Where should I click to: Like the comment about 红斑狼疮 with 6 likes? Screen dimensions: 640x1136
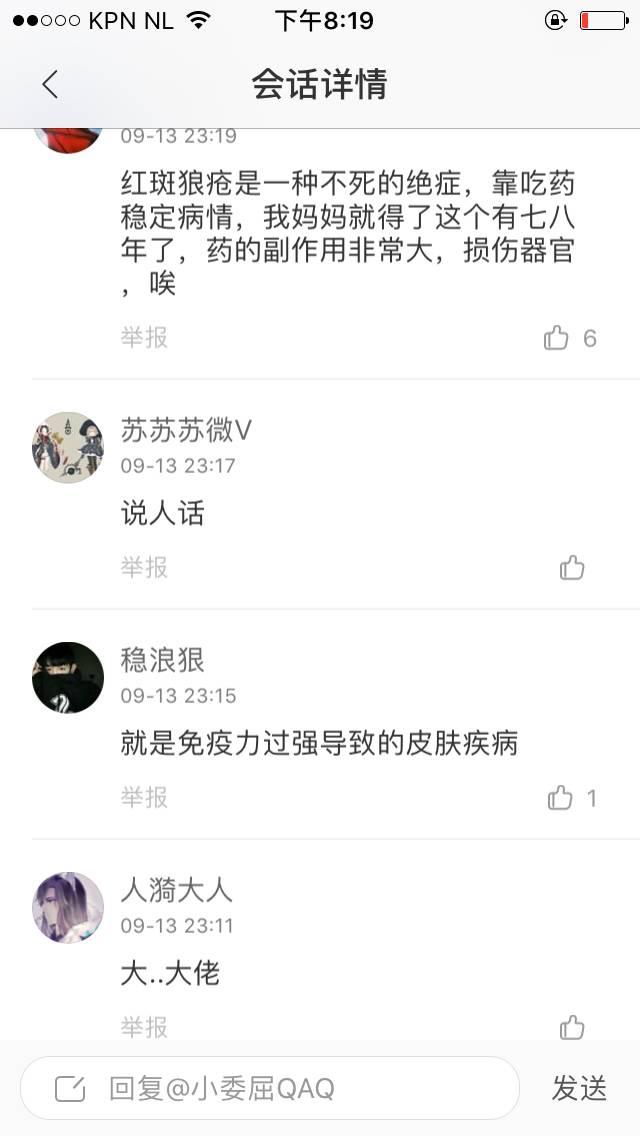click(557, 338)
